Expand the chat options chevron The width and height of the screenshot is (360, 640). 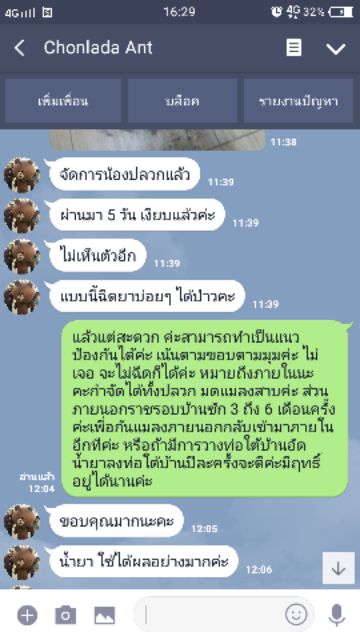[x=336, y=49]
